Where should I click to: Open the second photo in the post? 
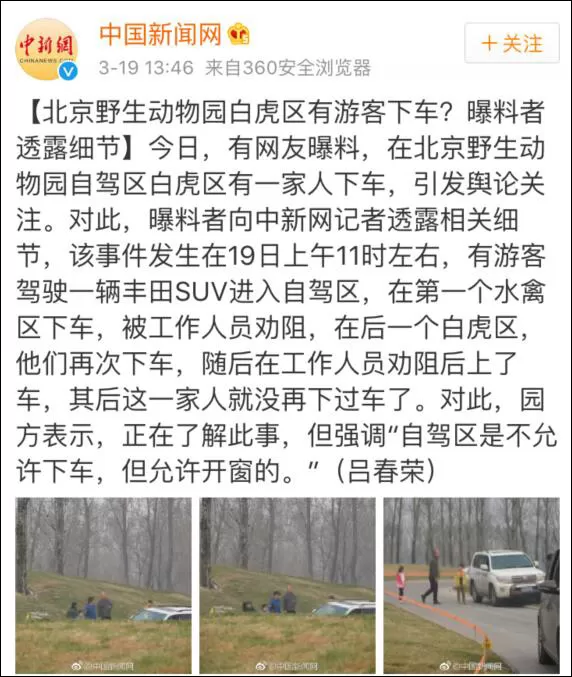[288, 585]
